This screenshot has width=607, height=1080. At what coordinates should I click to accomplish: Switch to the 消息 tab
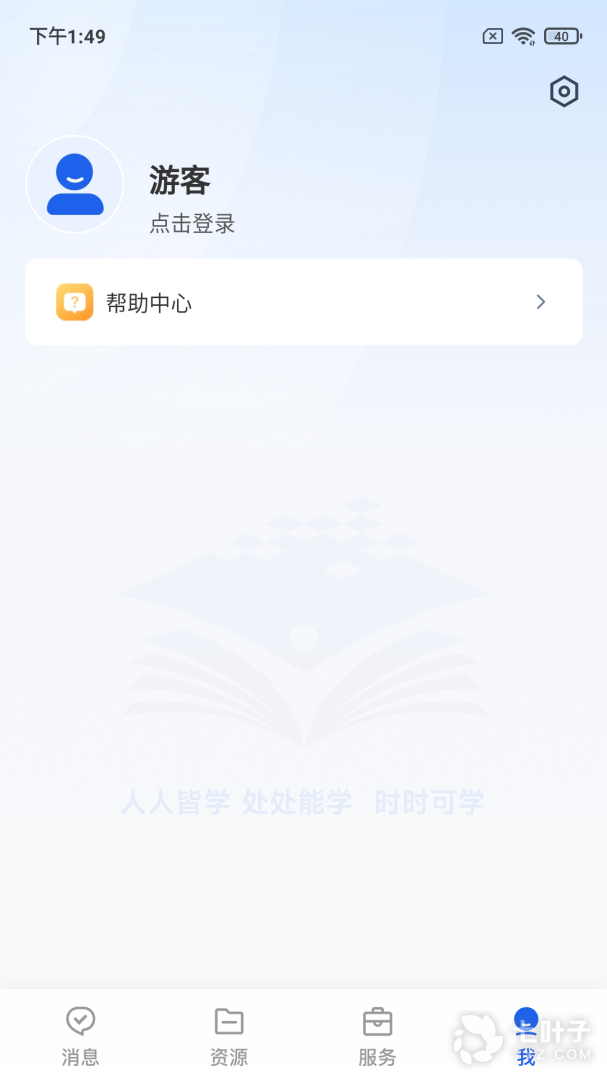tap(80, 1035)
